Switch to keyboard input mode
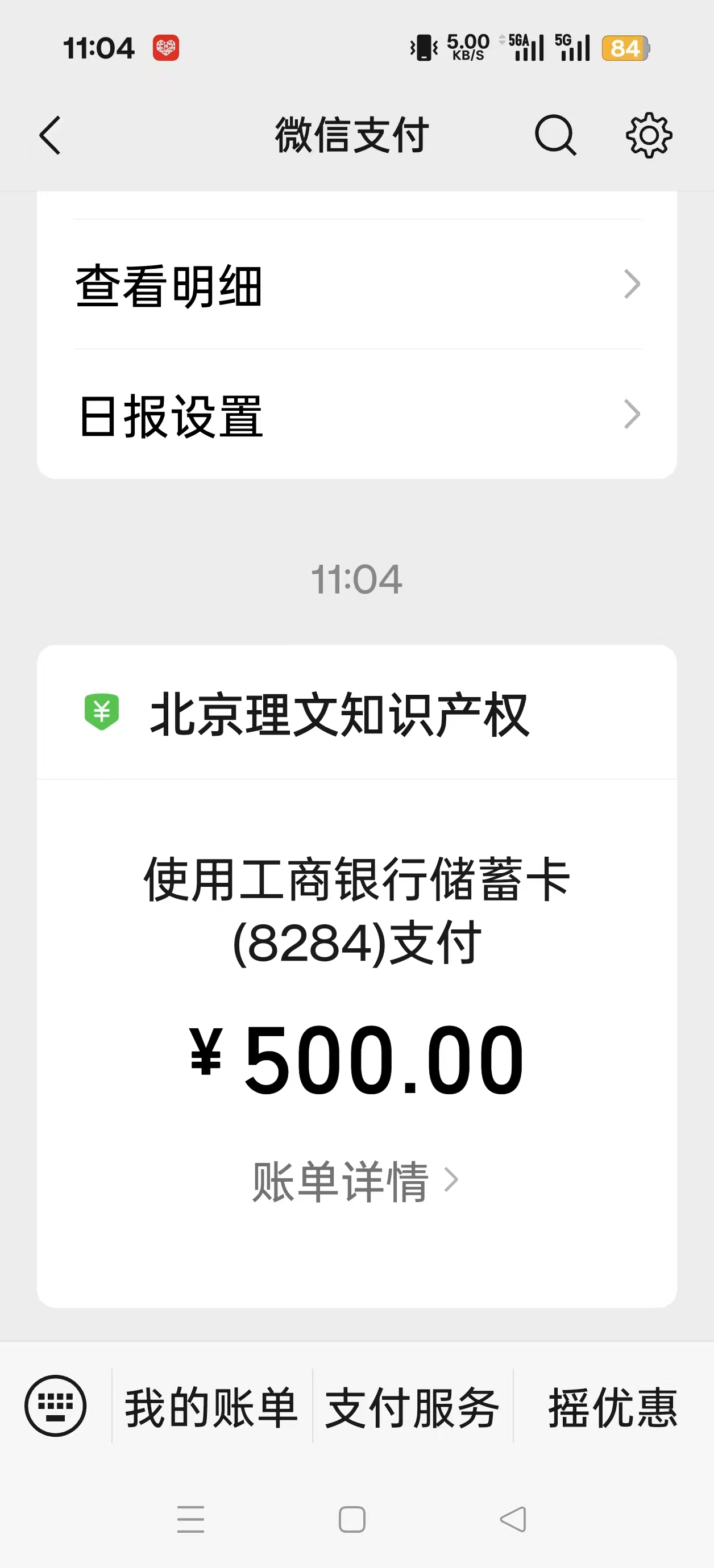This screenshot has width=714, height=1568. (56, 1406)
